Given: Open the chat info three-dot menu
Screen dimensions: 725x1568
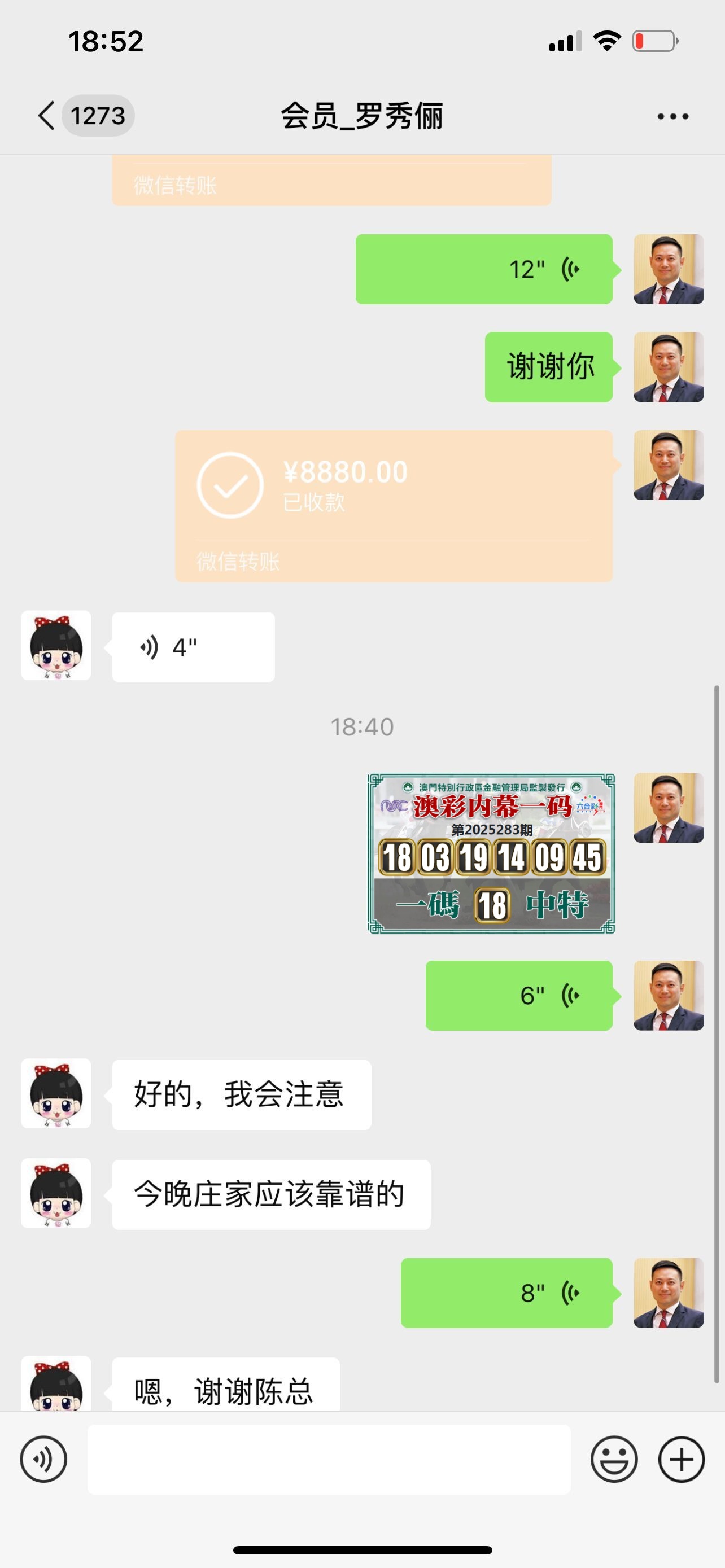Looking at the screenshot, I should pos(672,116).
